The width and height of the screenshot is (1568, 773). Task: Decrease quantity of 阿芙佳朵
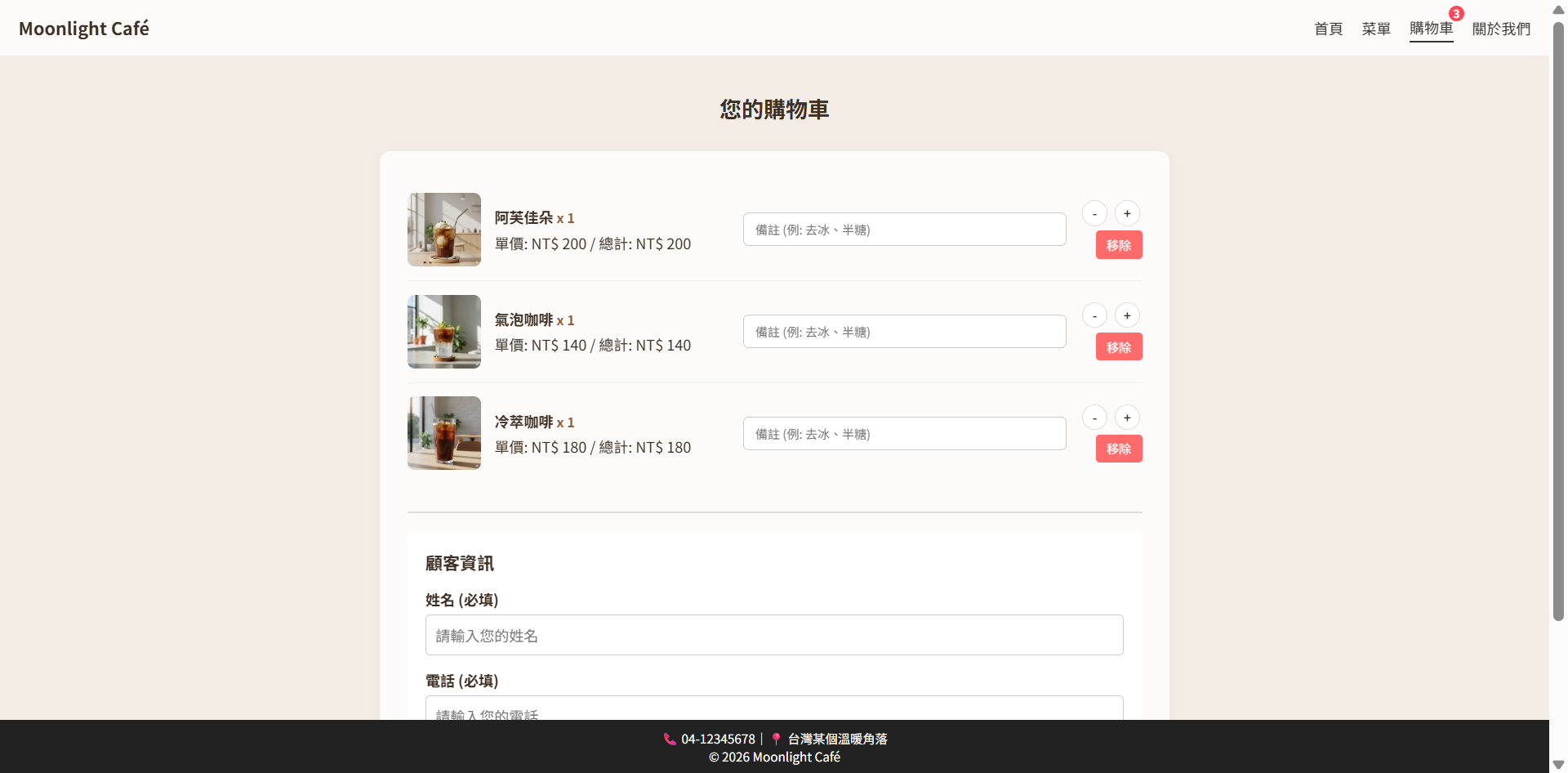(1094, 213)
